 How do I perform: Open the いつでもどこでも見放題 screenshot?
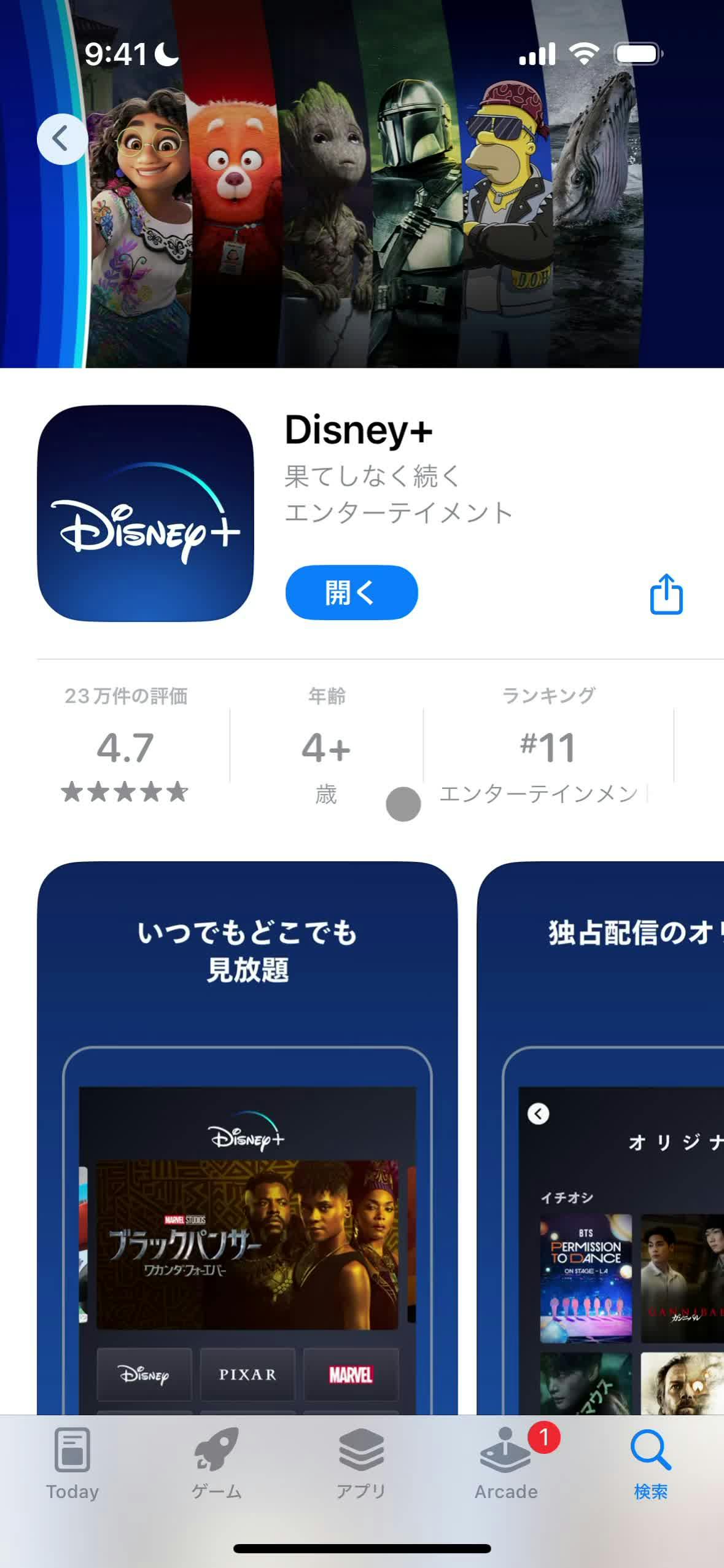tap(247, 1136)
